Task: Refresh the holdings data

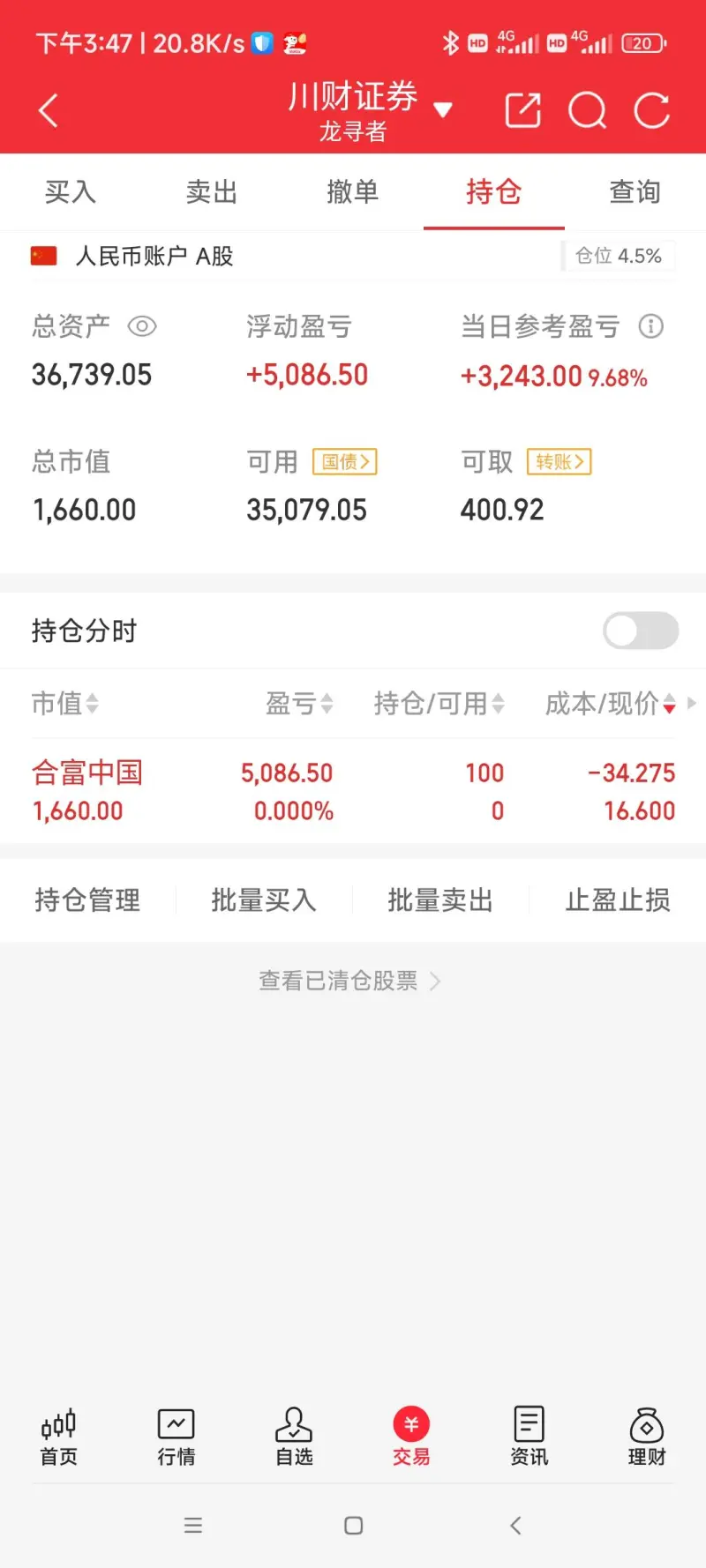Action: point(652,111)
